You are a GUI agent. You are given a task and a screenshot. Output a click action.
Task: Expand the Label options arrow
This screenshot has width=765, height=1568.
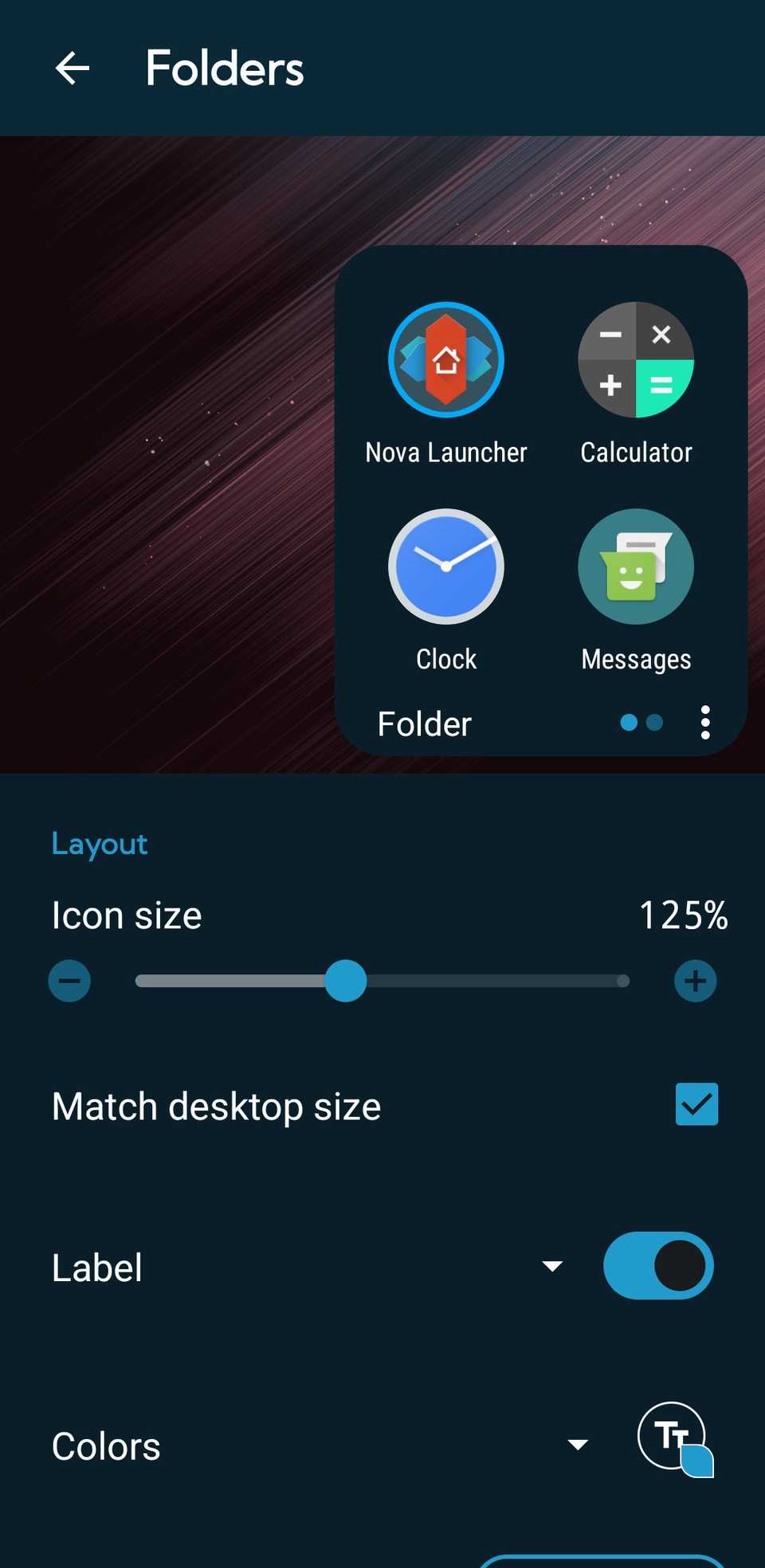point(552,1266)
